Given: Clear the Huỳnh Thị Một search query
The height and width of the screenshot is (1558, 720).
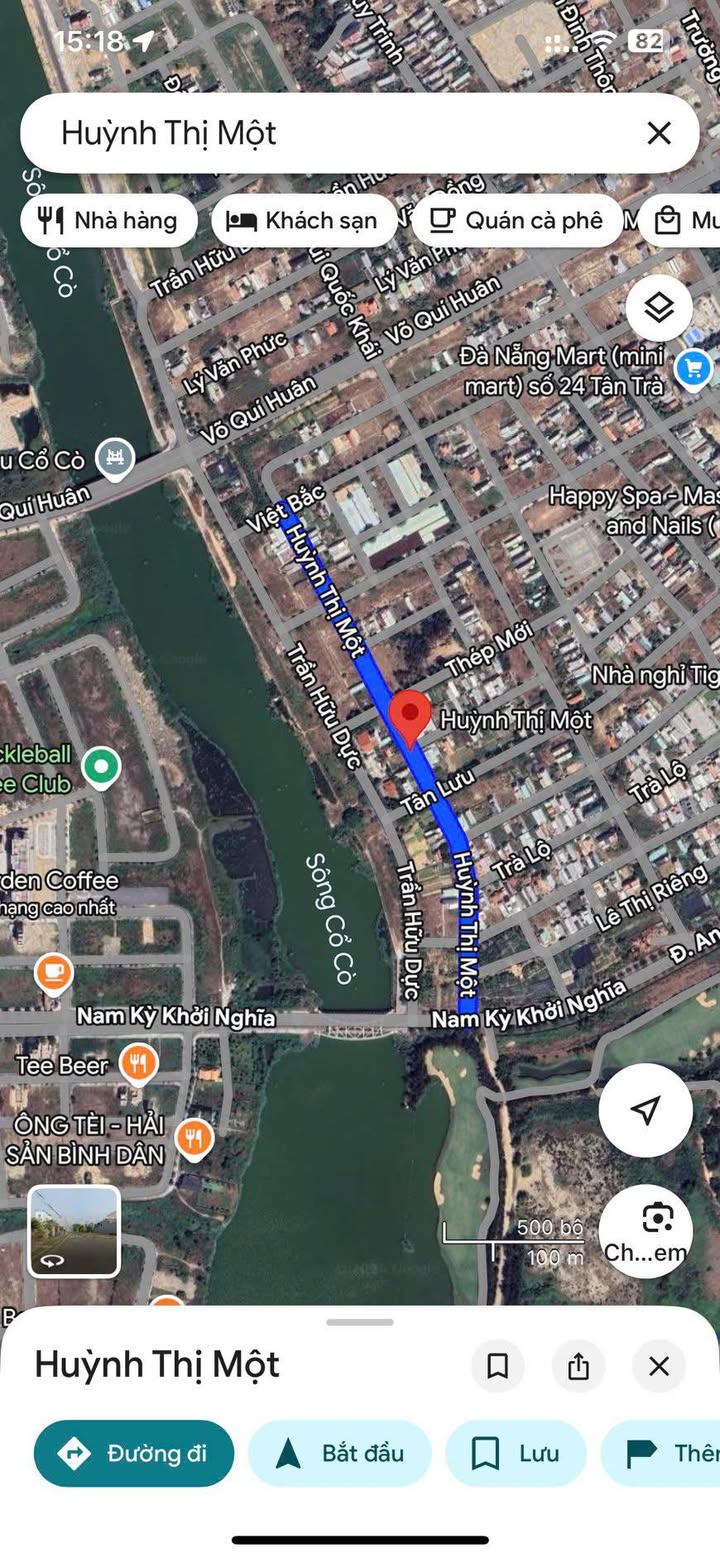Looking at the screenshot, I should click(x=658, y=133).
